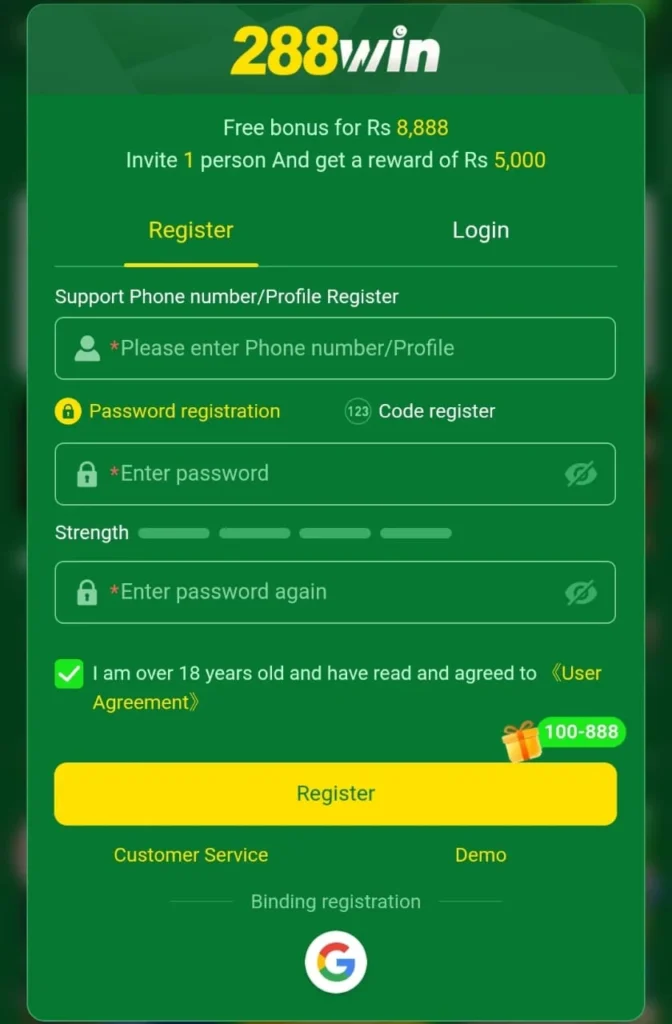Switch to Code register option
Image resolution: width=672 pixels, height=1024 pixels.
point(420,411)
